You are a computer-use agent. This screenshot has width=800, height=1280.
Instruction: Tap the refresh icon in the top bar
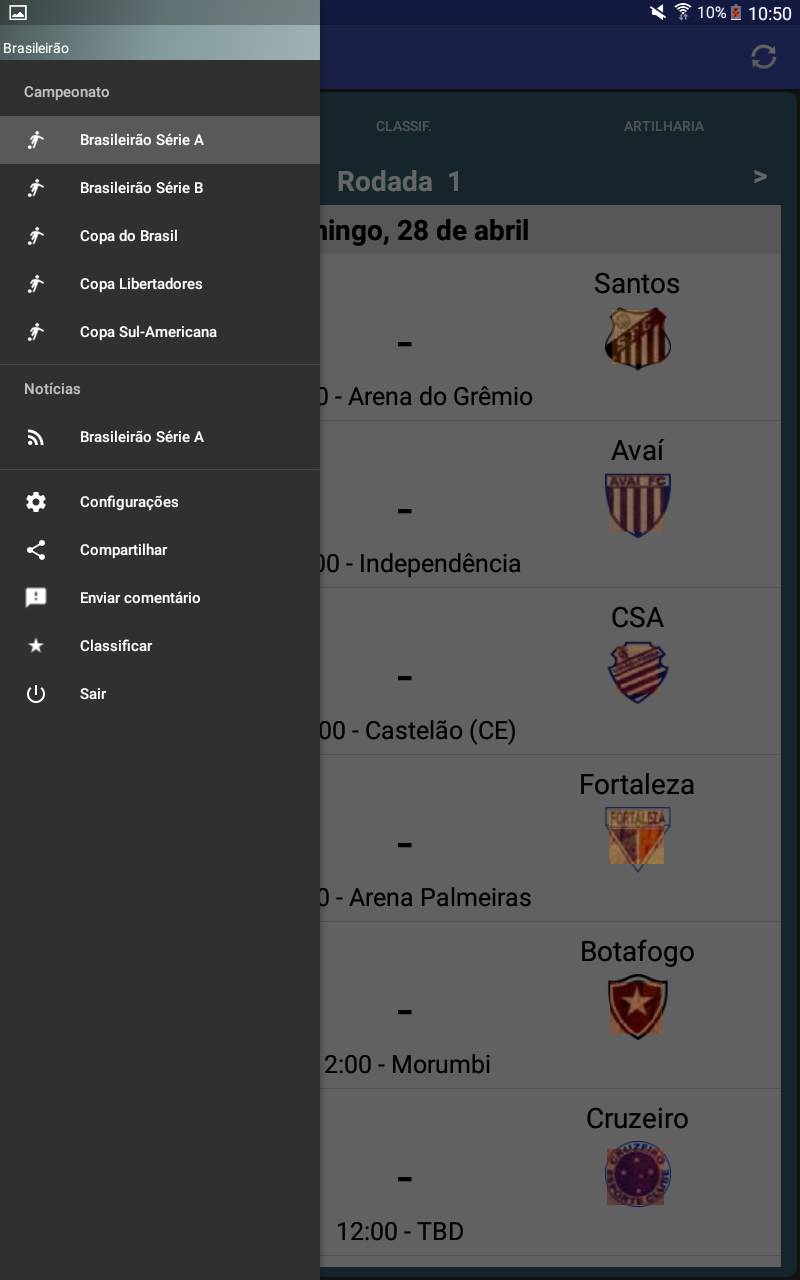[x=764, y=57]
